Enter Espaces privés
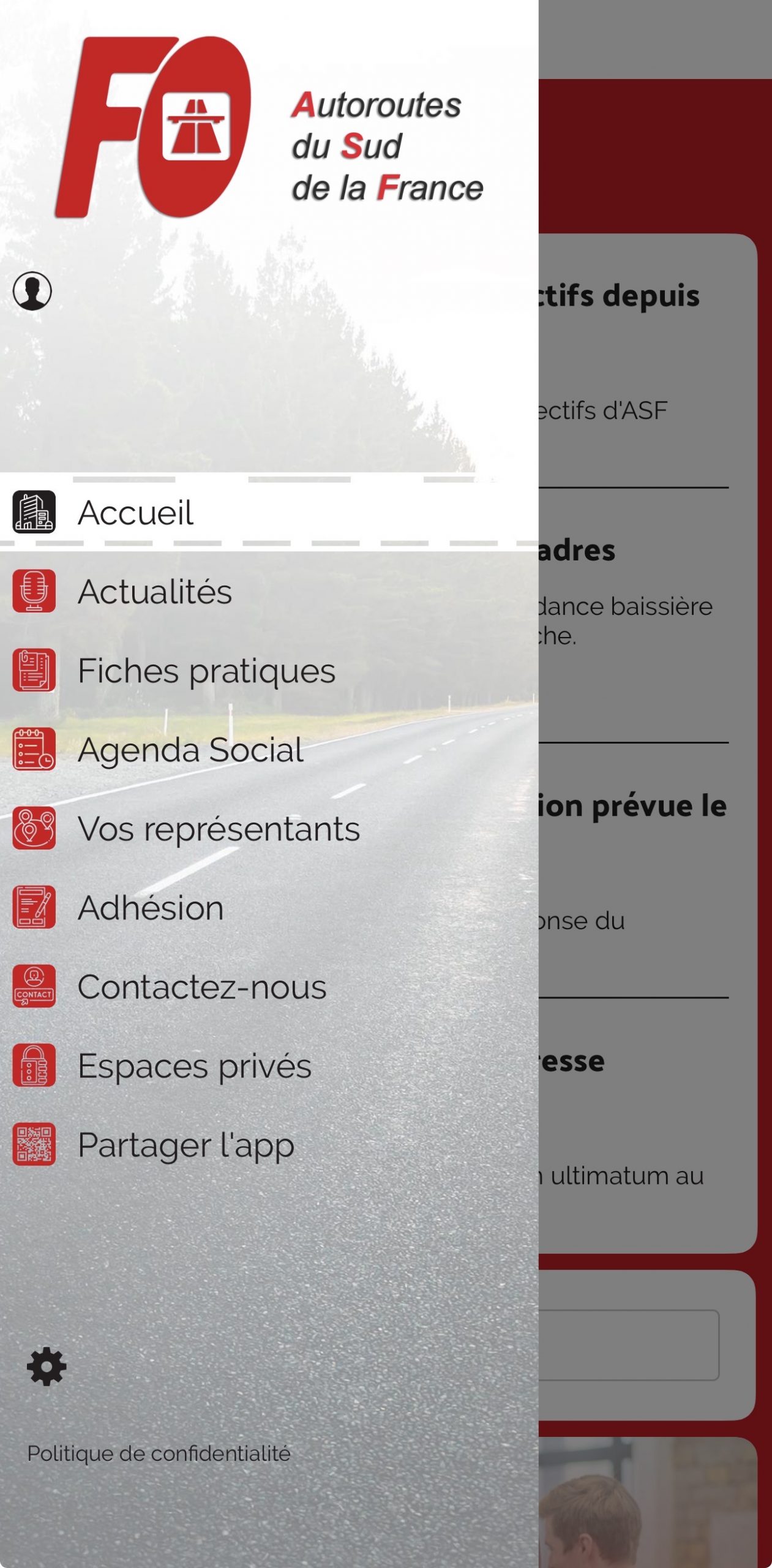This screenshot has width=772, height=1568. (194, 1066)
